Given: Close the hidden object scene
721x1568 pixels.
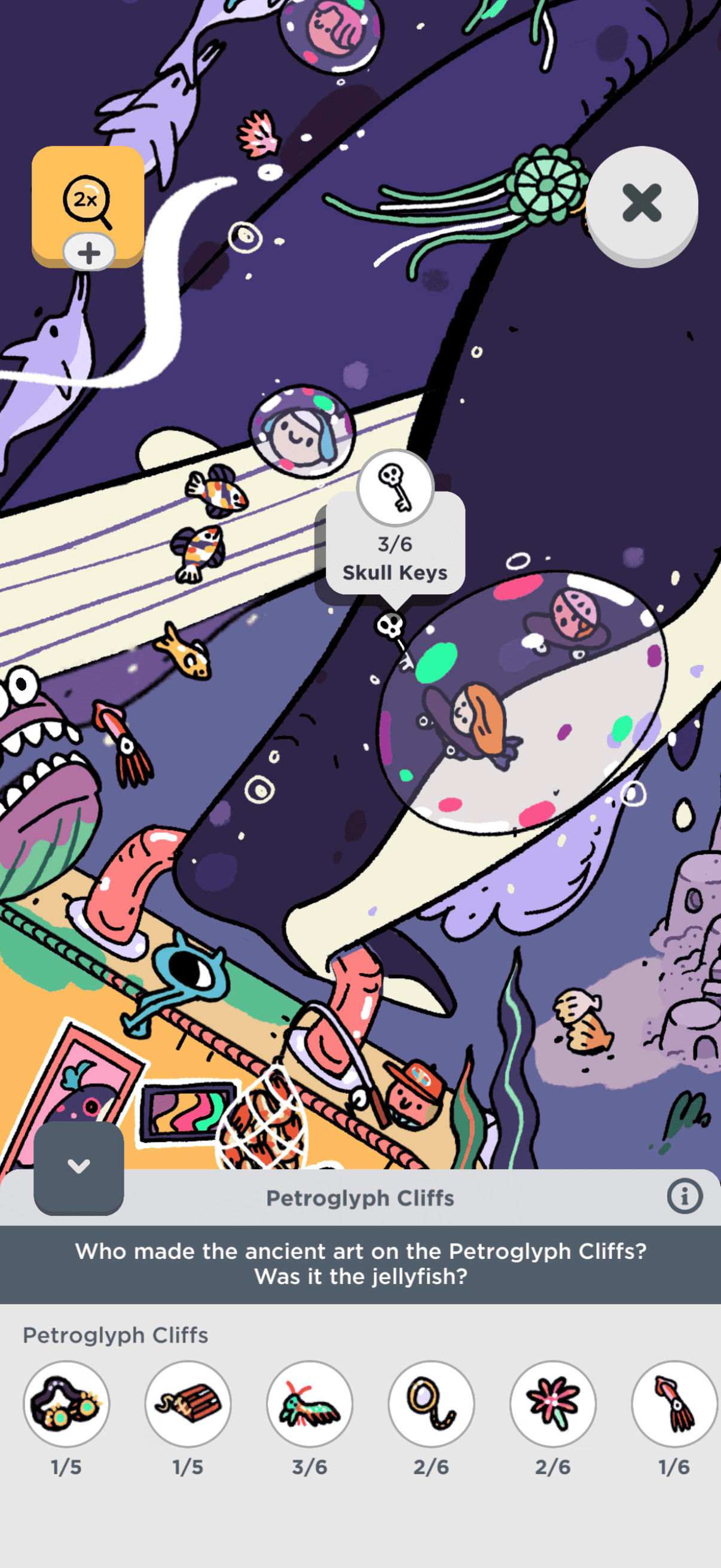Looking at the screenshot, I should click(641, 203).
